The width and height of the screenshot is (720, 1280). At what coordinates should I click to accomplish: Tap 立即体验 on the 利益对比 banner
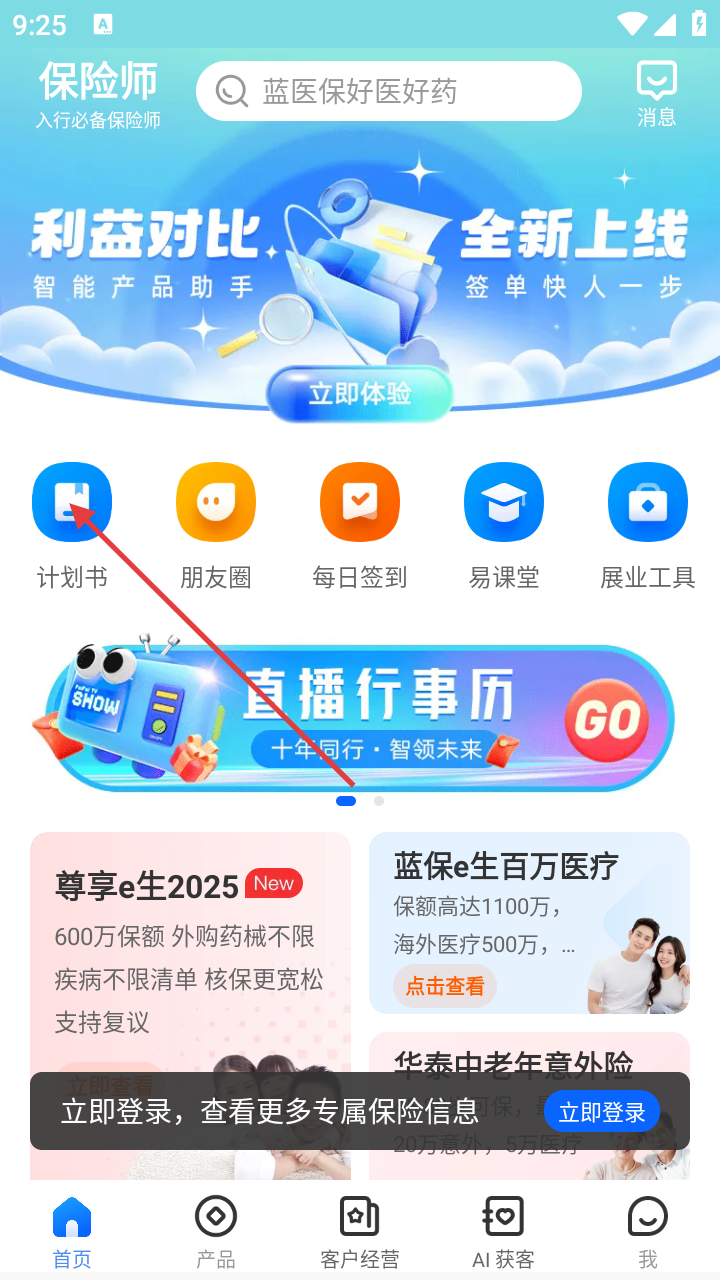[360, 393]
